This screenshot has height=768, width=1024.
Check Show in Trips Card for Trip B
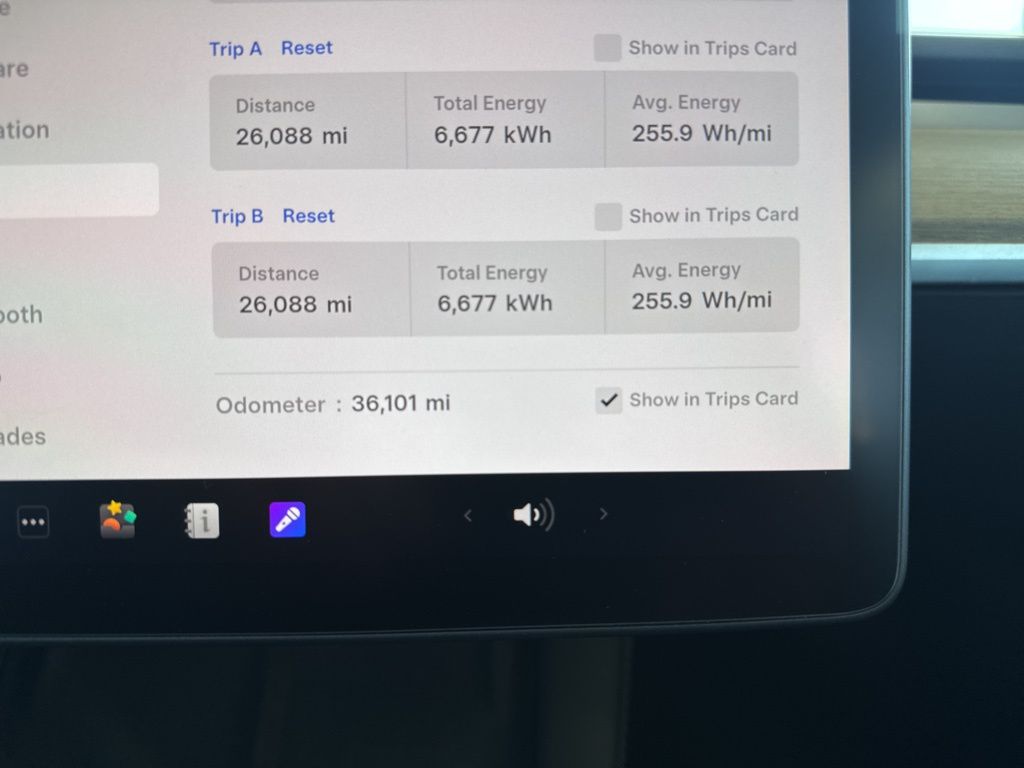point(608,216)
